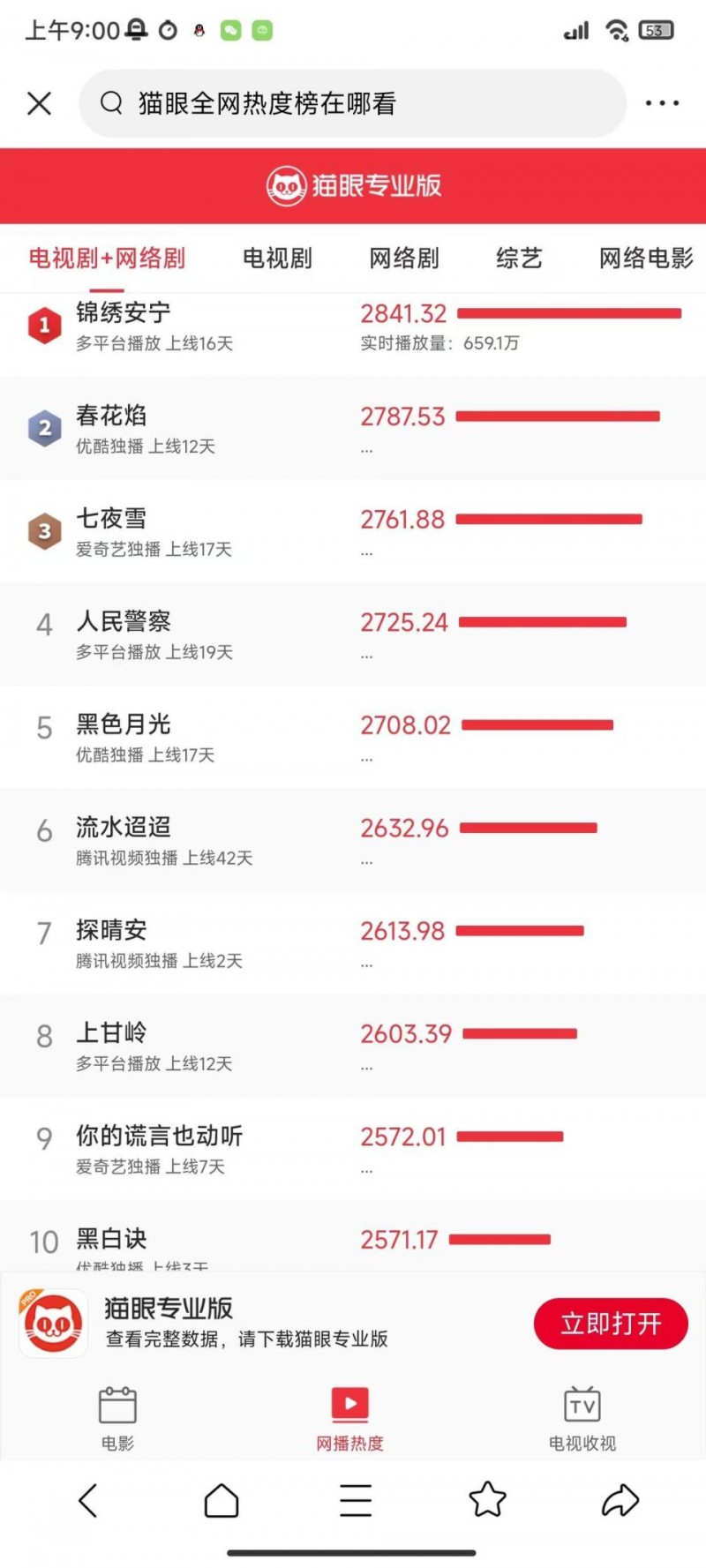Screen dimensions: 706x1568
Task: Expand details for 黑色月光 via ellipsis
Action: pyautogui.click(x=366, y=757)
